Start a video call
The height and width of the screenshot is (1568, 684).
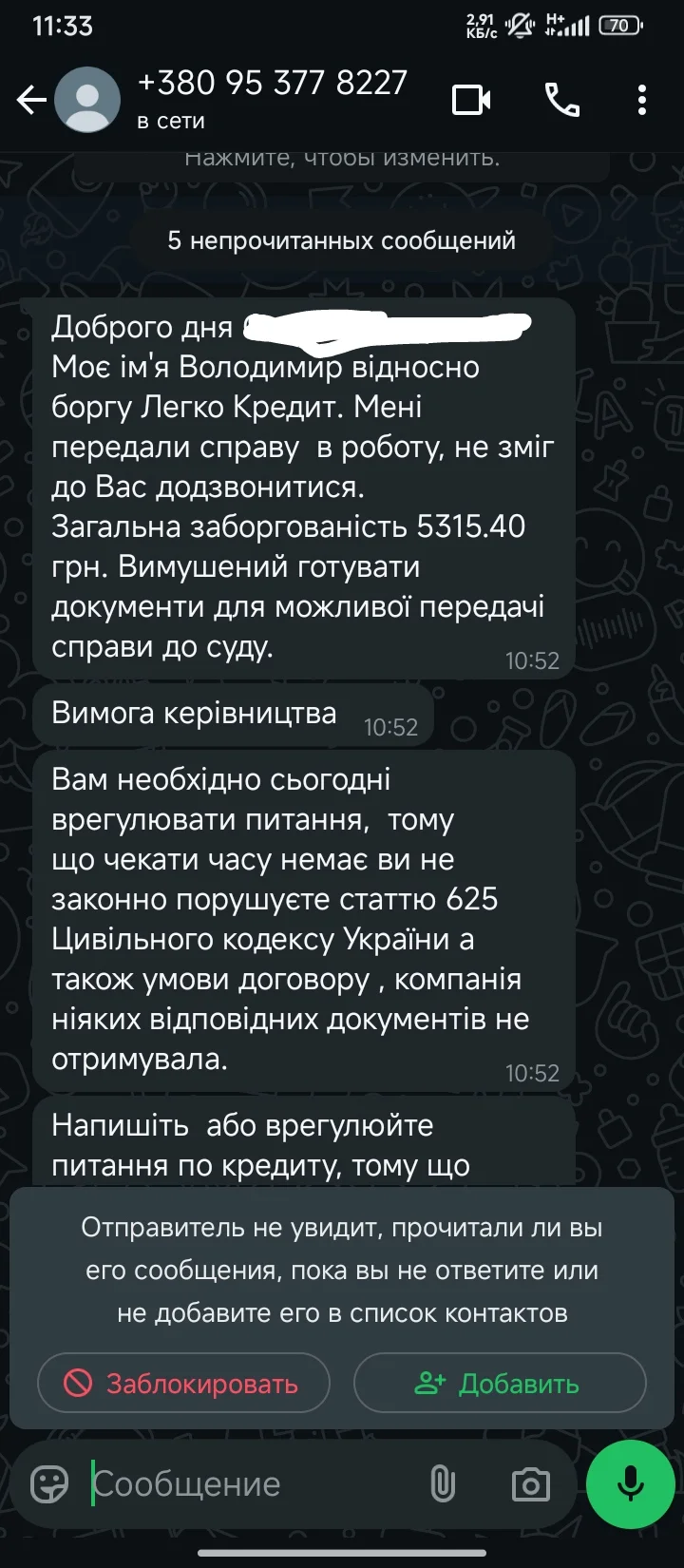(471, 100)
